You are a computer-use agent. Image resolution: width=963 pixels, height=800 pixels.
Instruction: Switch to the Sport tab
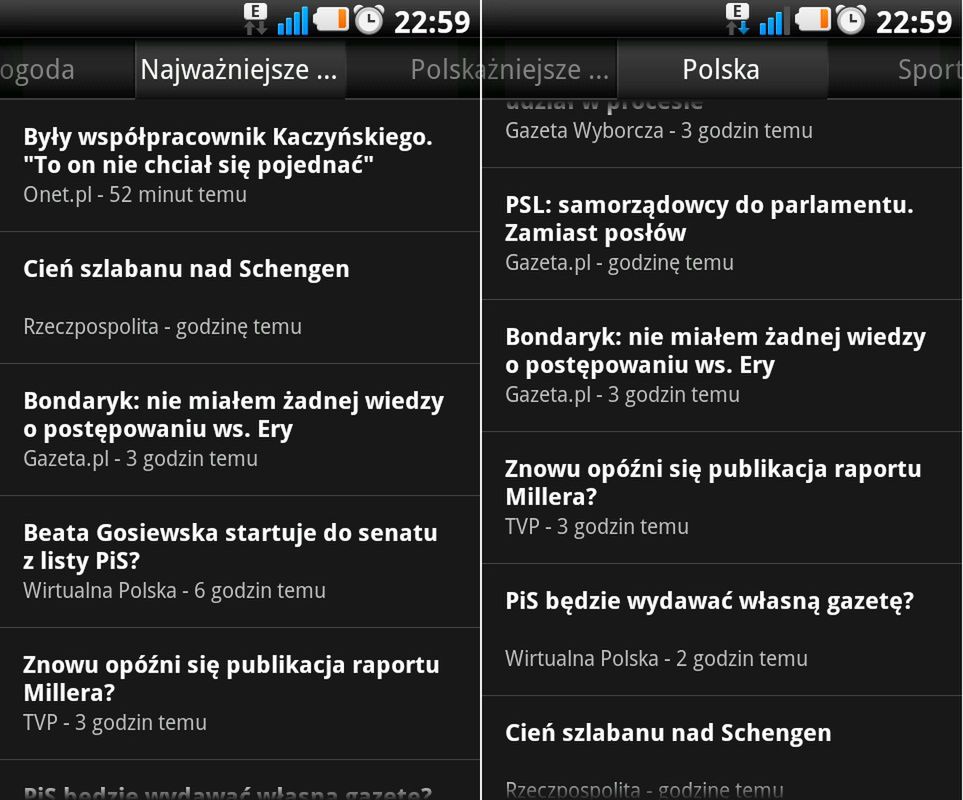(x=928, y=70)
